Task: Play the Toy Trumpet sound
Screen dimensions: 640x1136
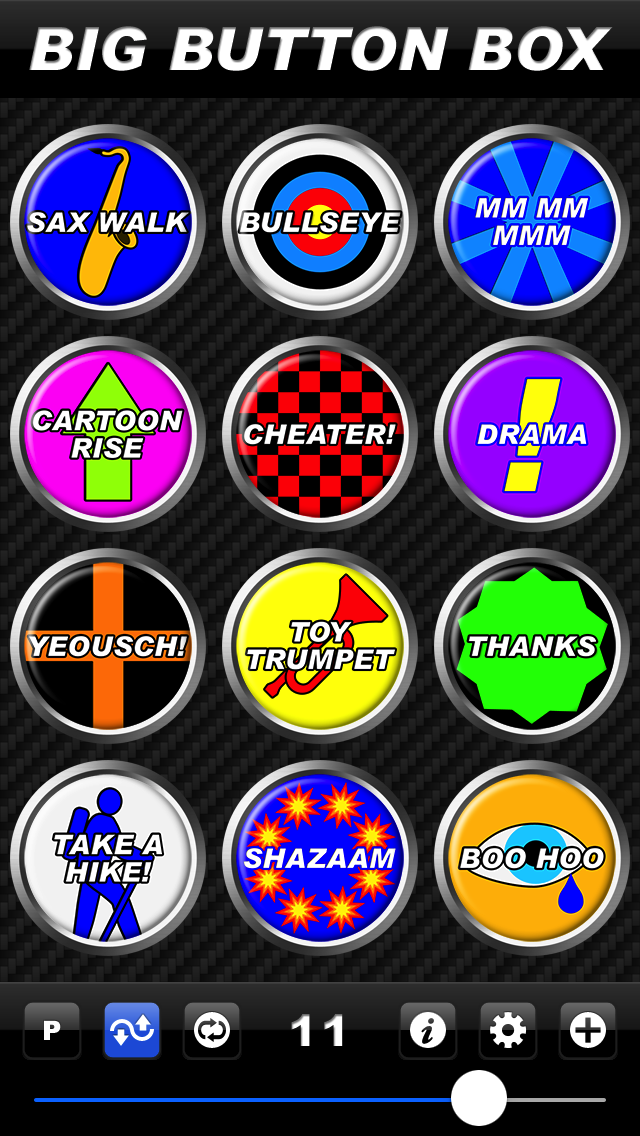Action: point(320,646)
